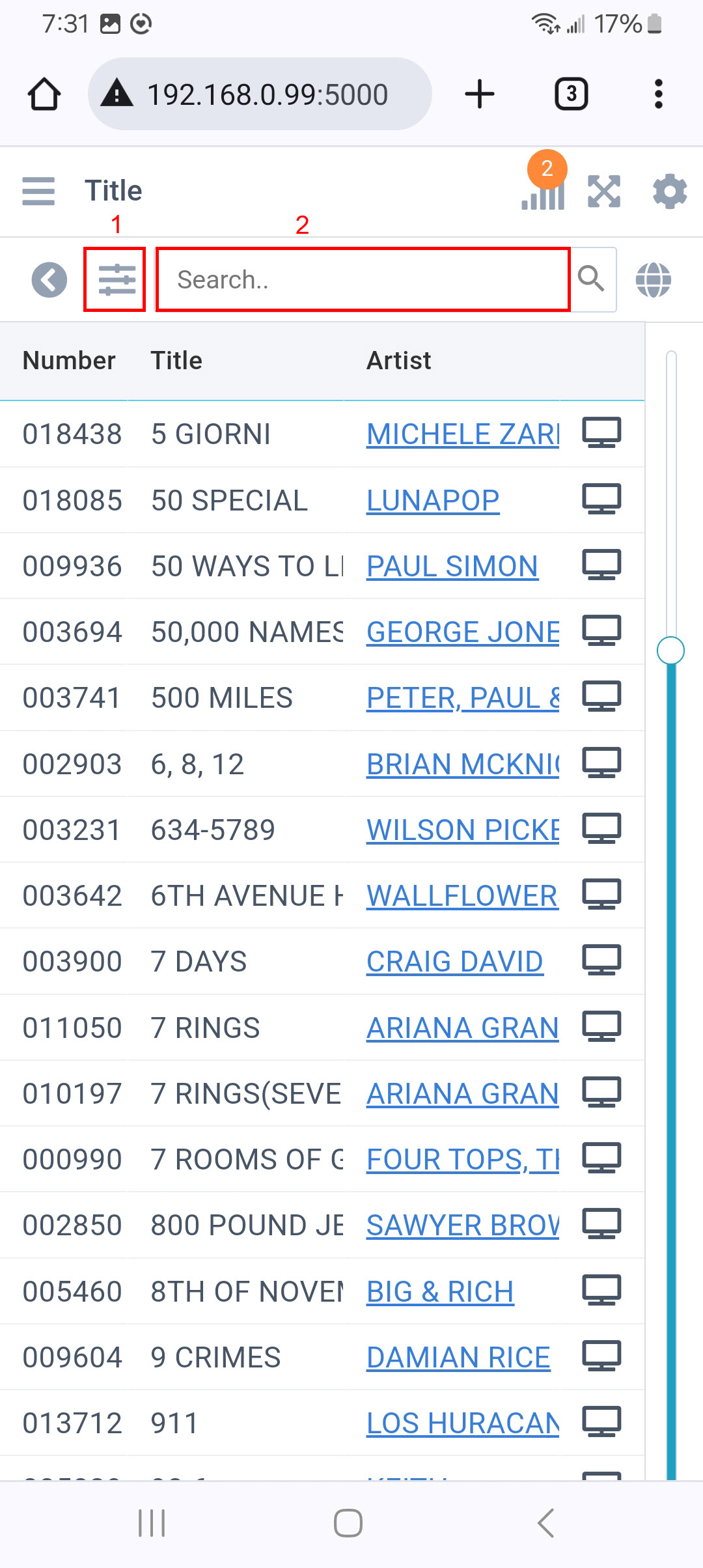Viewport: 703px width, 1568px height.
Task: Tap the monitor icon for 500 MILES
Action: (x=601, y=697)
